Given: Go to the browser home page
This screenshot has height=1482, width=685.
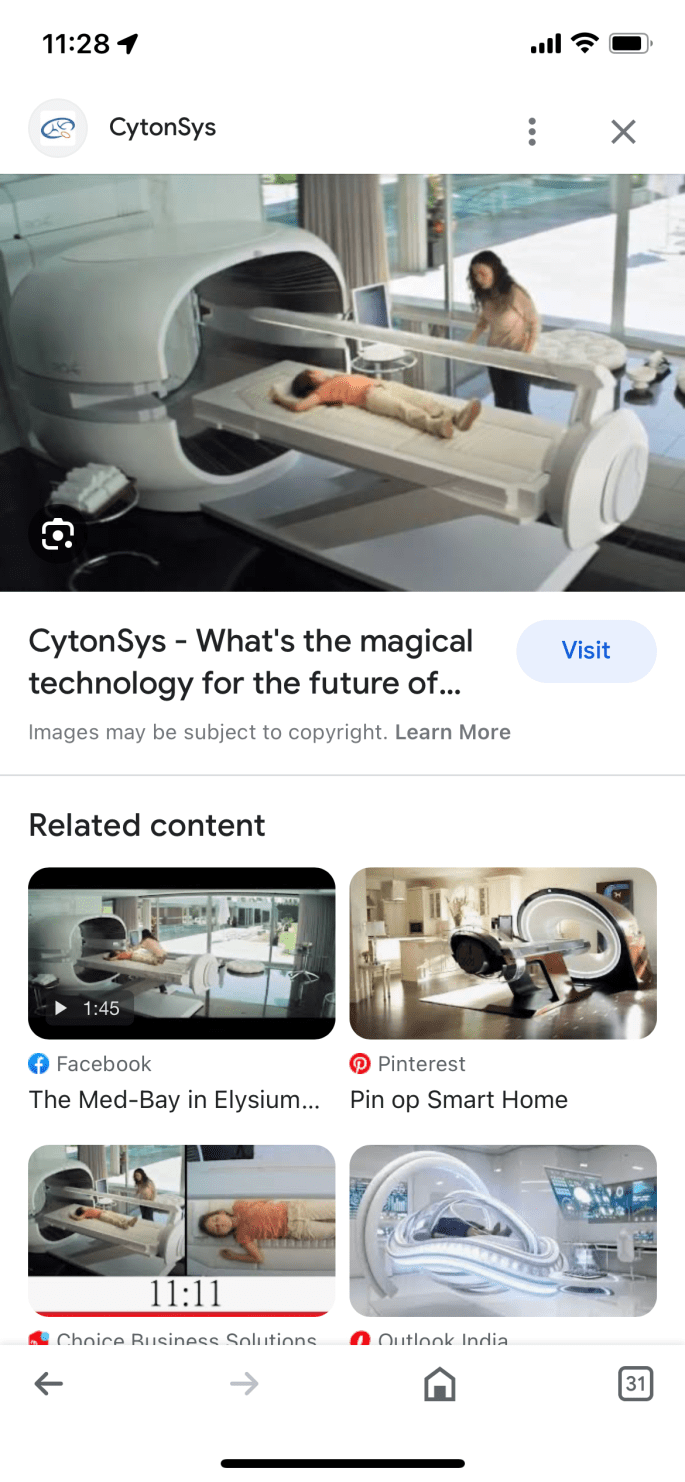Looking at the screenshot, I should [440, 1384].
